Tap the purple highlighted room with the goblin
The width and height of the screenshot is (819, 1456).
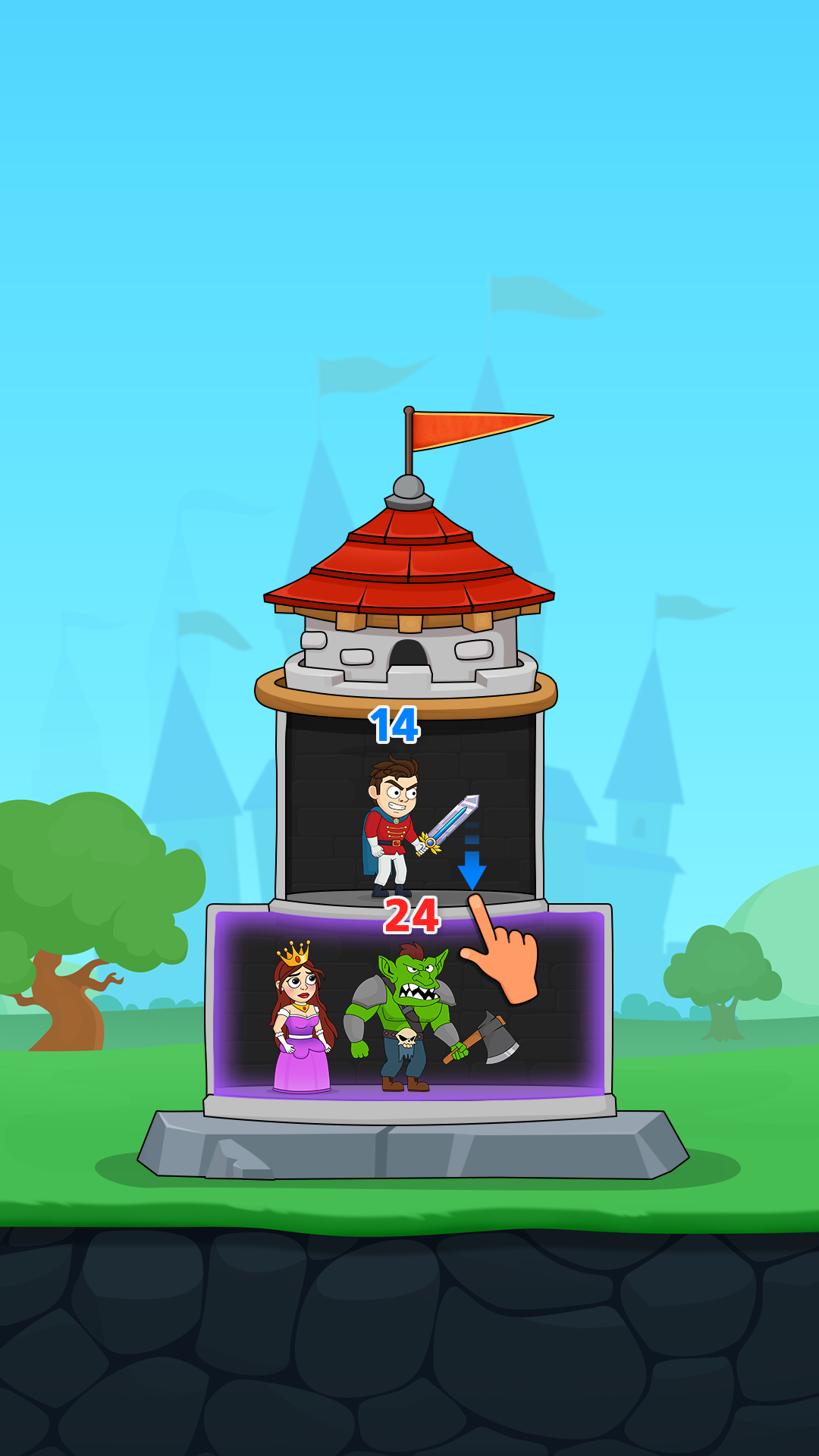pyautogui.click(x=409, y=1009)
